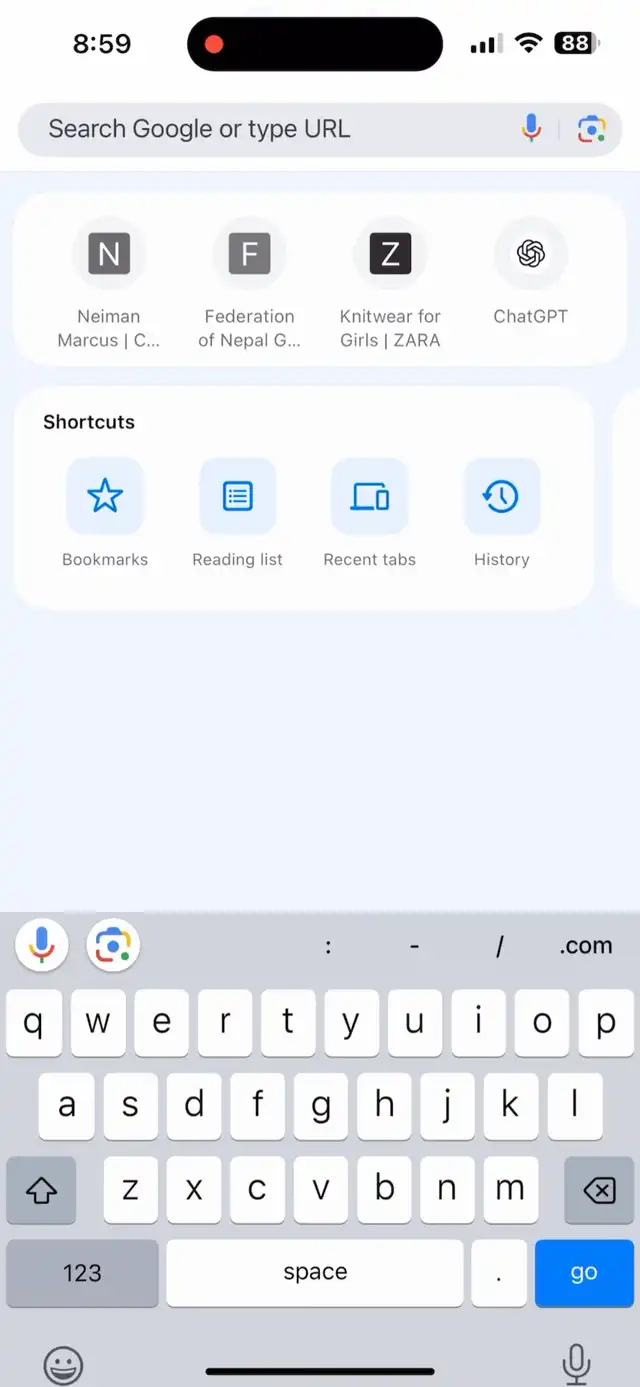Open the Federation of Nepal site shortcut
Image resolution: width=640 pixels, height=1387 pixels.
[x=249, y=285]
